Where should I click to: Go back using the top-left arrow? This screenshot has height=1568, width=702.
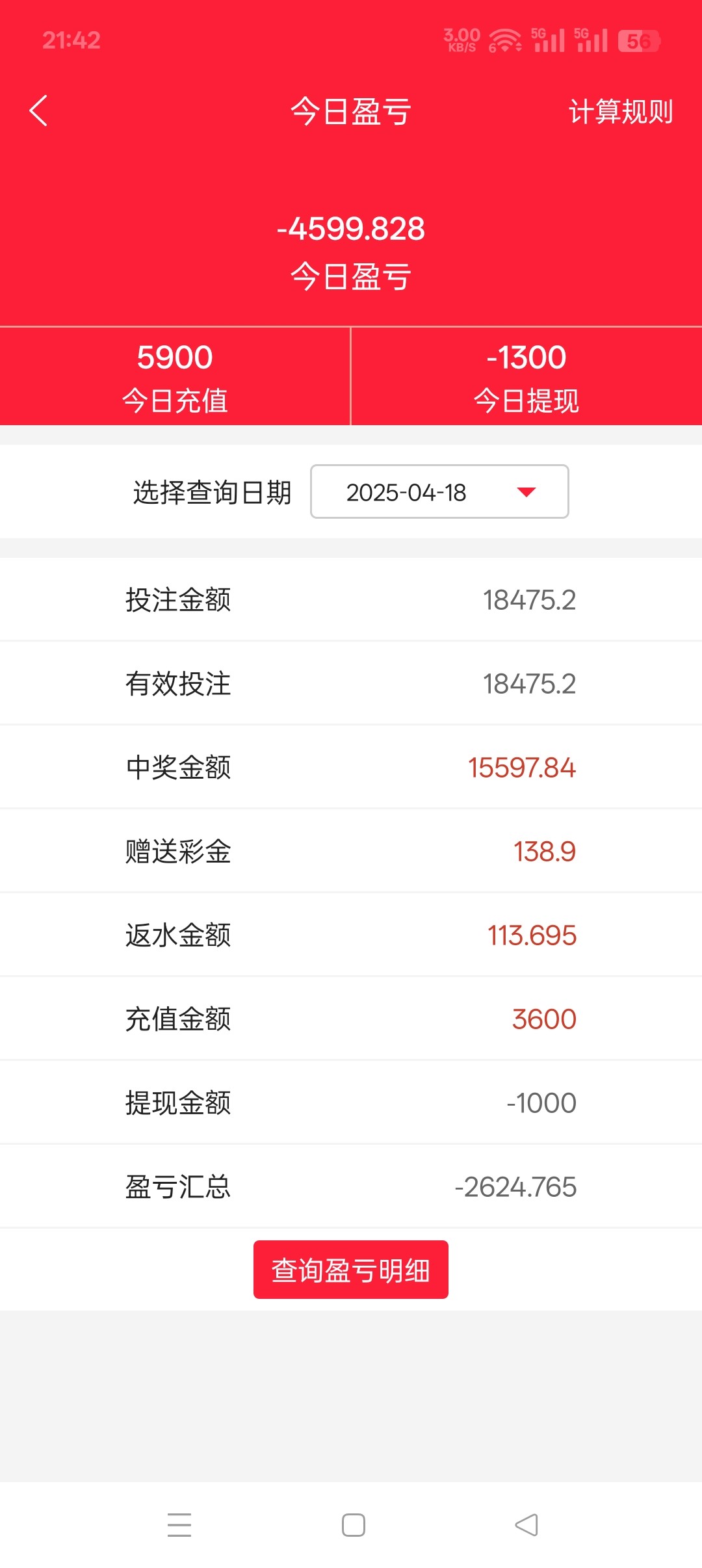(39, 111)
